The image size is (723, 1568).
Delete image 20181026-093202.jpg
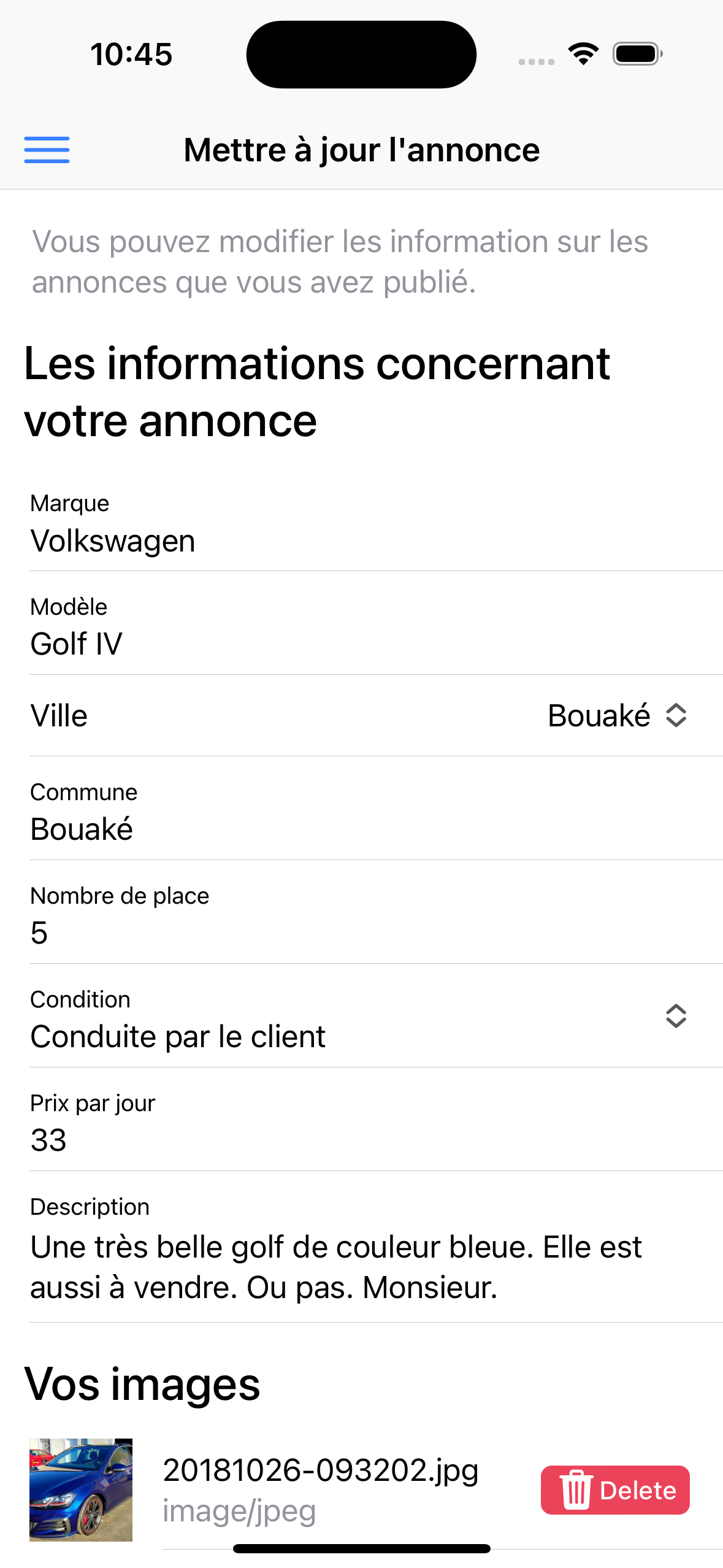coord(615,1490)
